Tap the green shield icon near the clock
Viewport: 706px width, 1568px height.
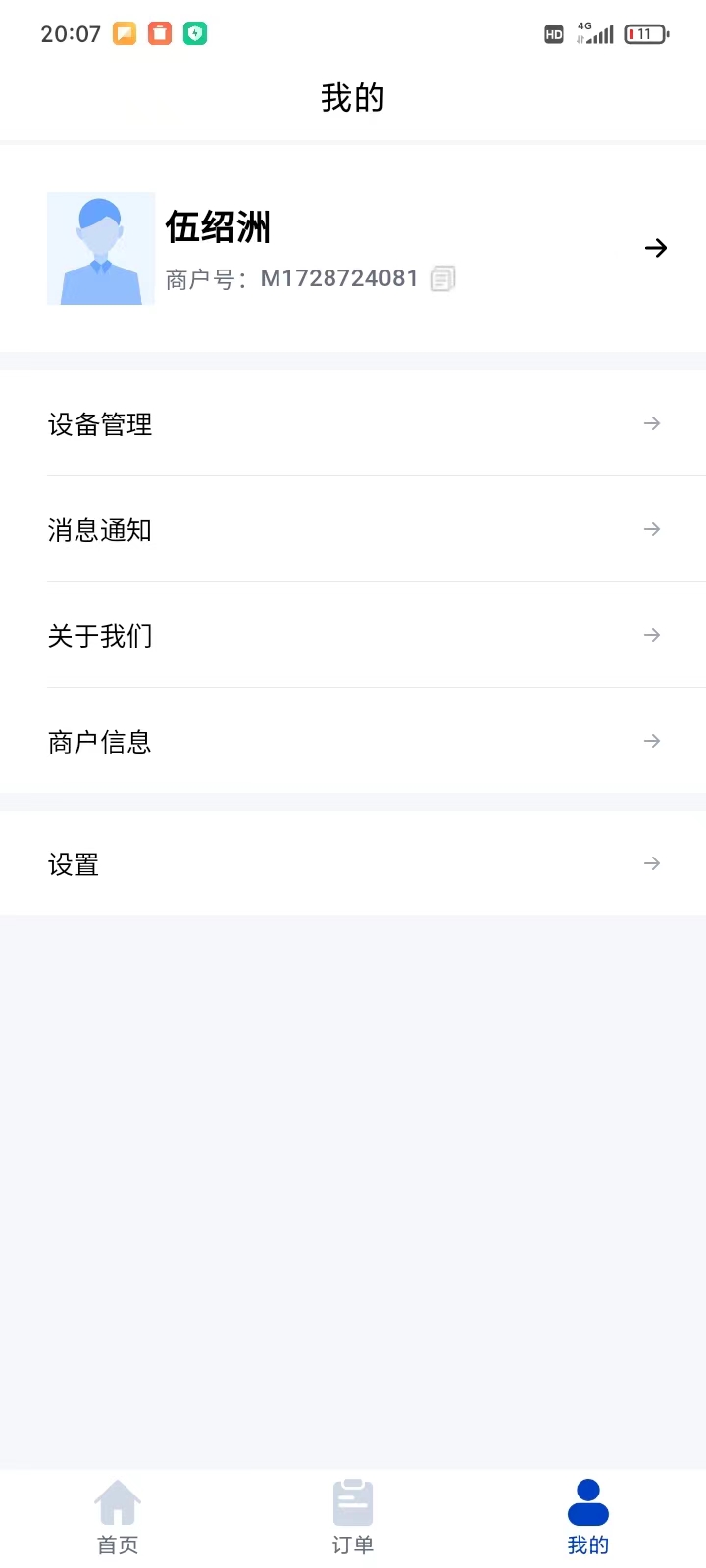(x=193, y=33)
